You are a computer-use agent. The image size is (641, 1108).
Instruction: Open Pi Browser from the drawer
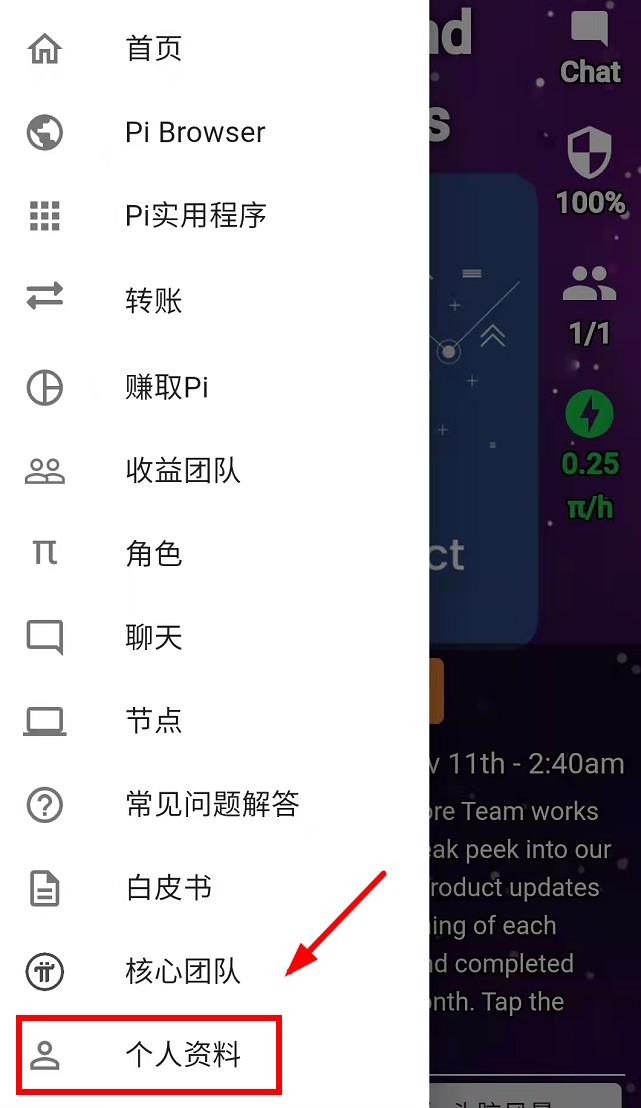(195, 132)
